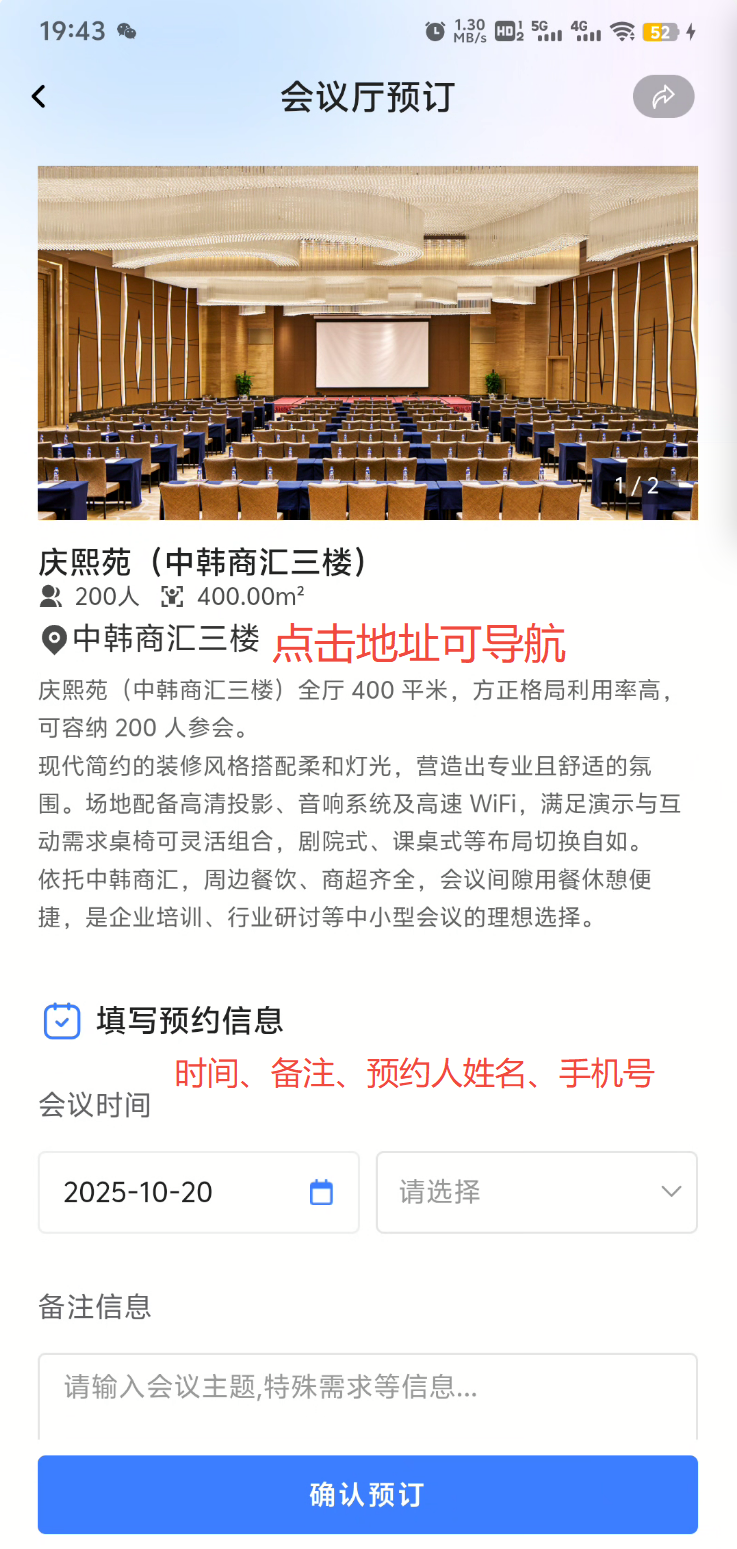Confirm booking with 确认预订
Image resolution: width=737 pixels, height=1549 pixels.
pyautogui.click(x=368, y=1494)
